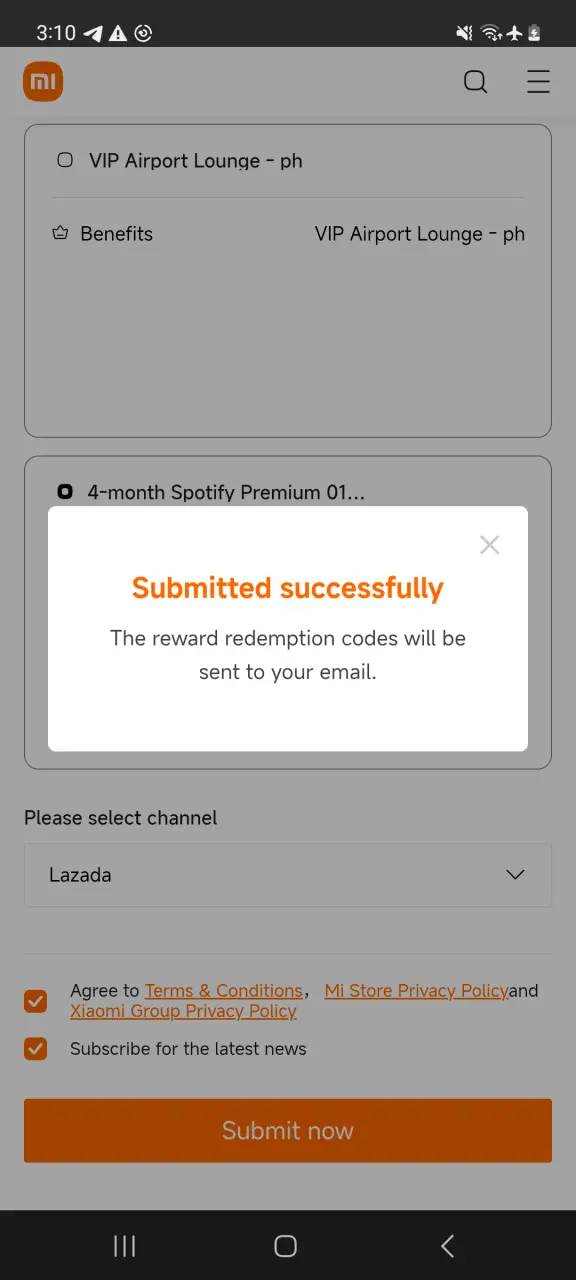The image size is (576, 1280).
Task: Uncheck the agreement to terms checkbox
Action: click(x=36, y=1001)
